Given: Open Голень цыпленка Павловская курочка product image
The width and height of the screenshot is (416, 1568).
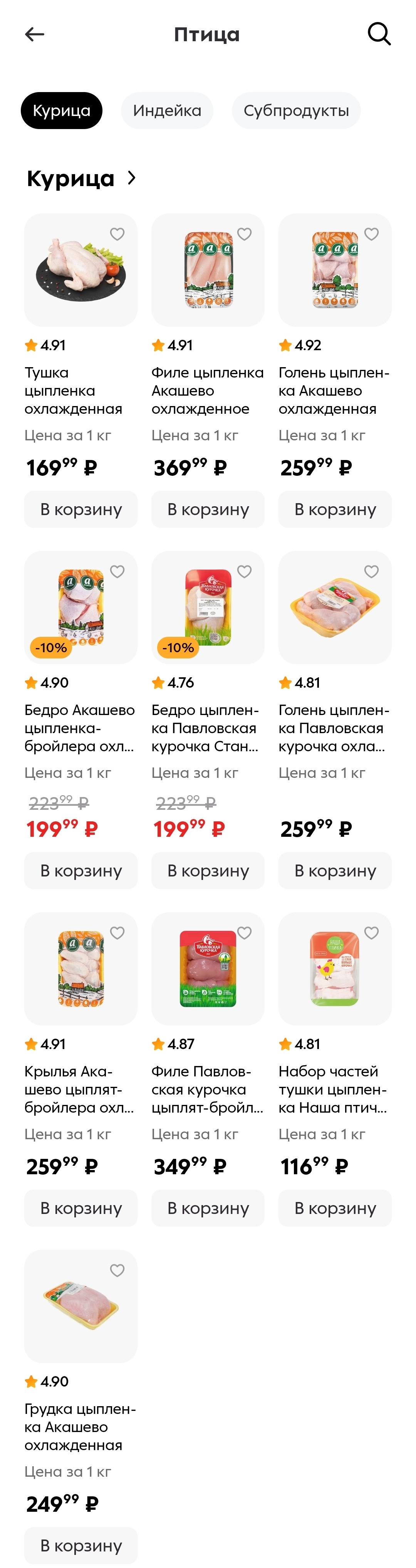Looking at the screenshot, I should pyautogui.click(x=334, y=608).
